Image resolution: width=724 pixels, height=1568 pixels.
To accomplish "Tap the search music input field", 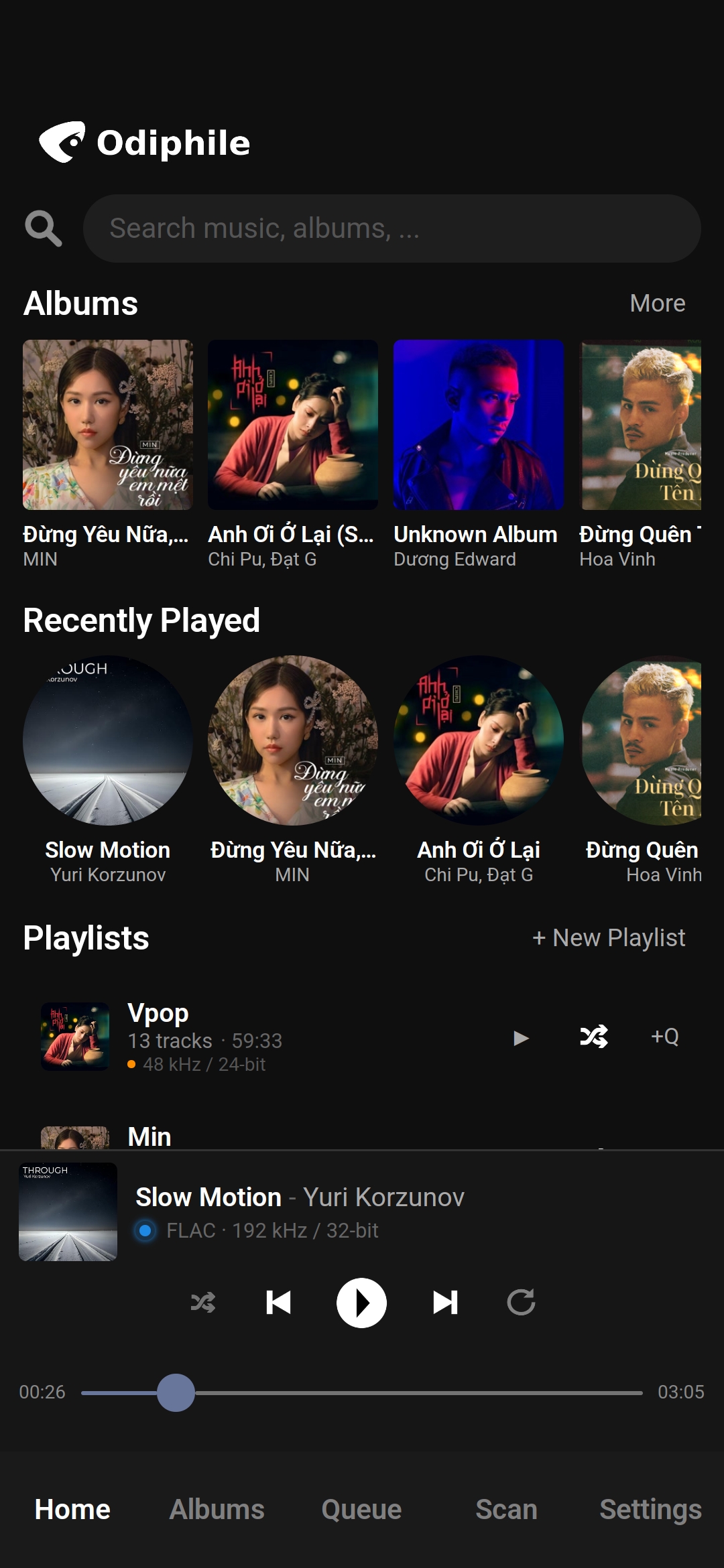I will click(391, 228).
